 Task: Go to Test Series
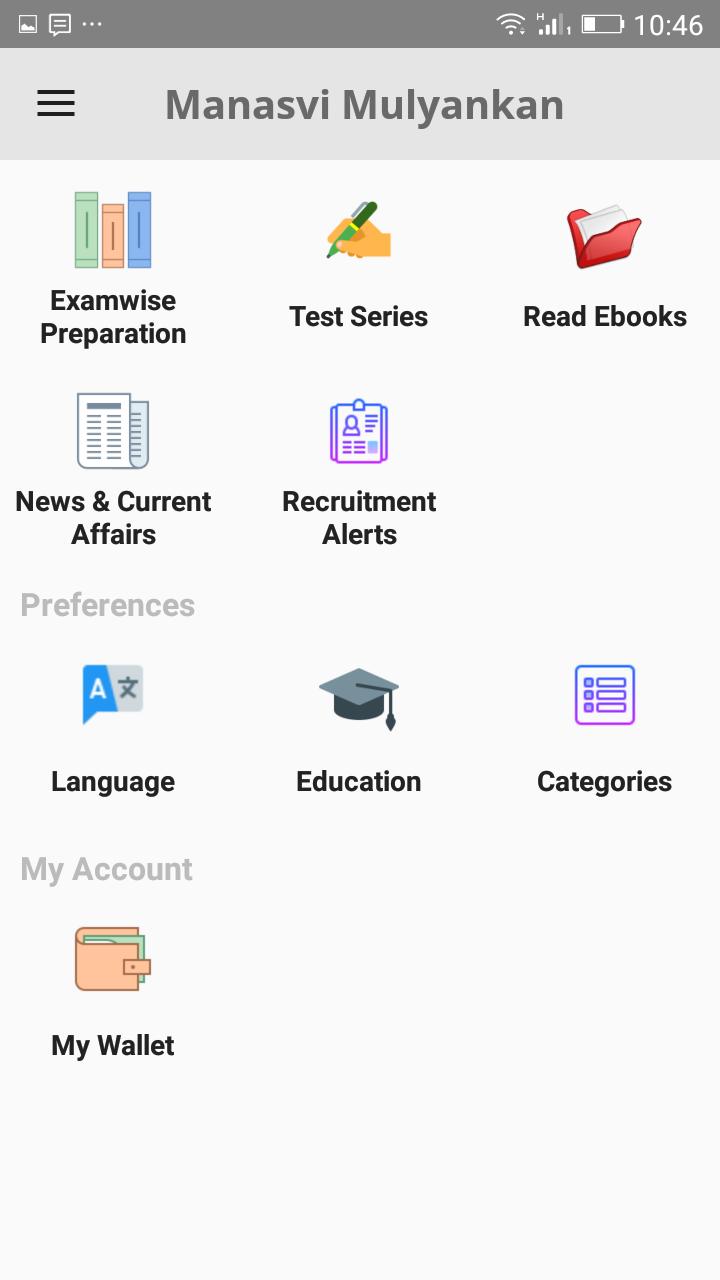[x=359, y=266]
